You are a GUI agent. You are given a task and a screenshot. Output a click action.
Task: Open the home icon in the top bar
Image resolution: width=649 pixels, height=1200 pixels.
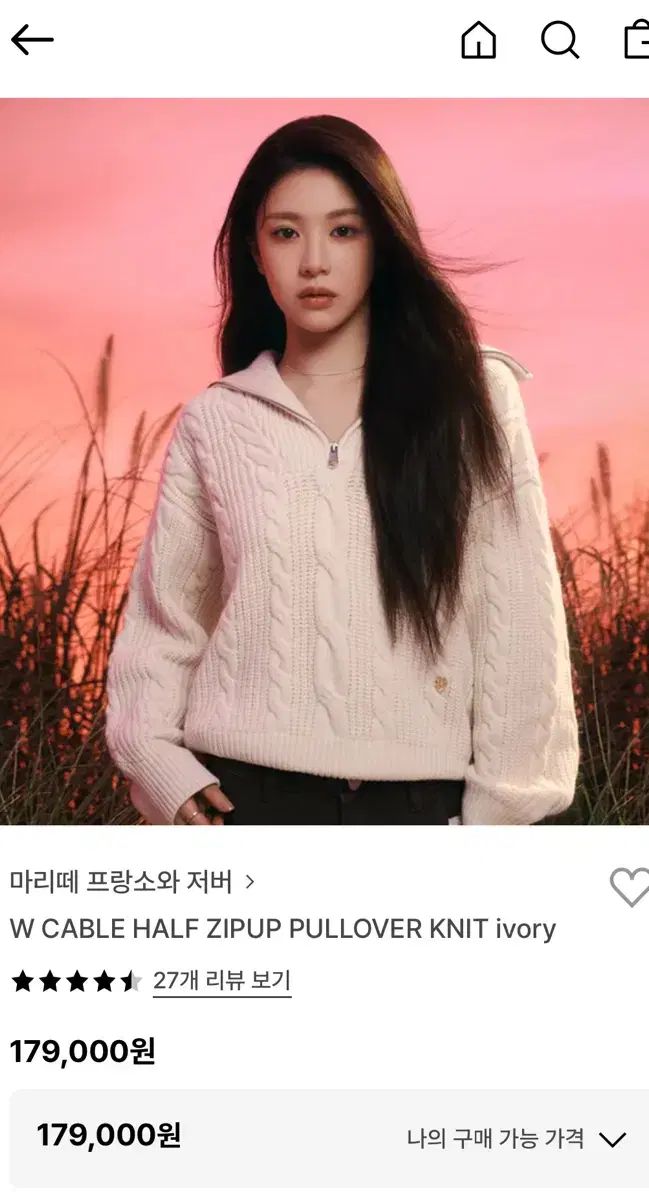(x=478, y=40)
